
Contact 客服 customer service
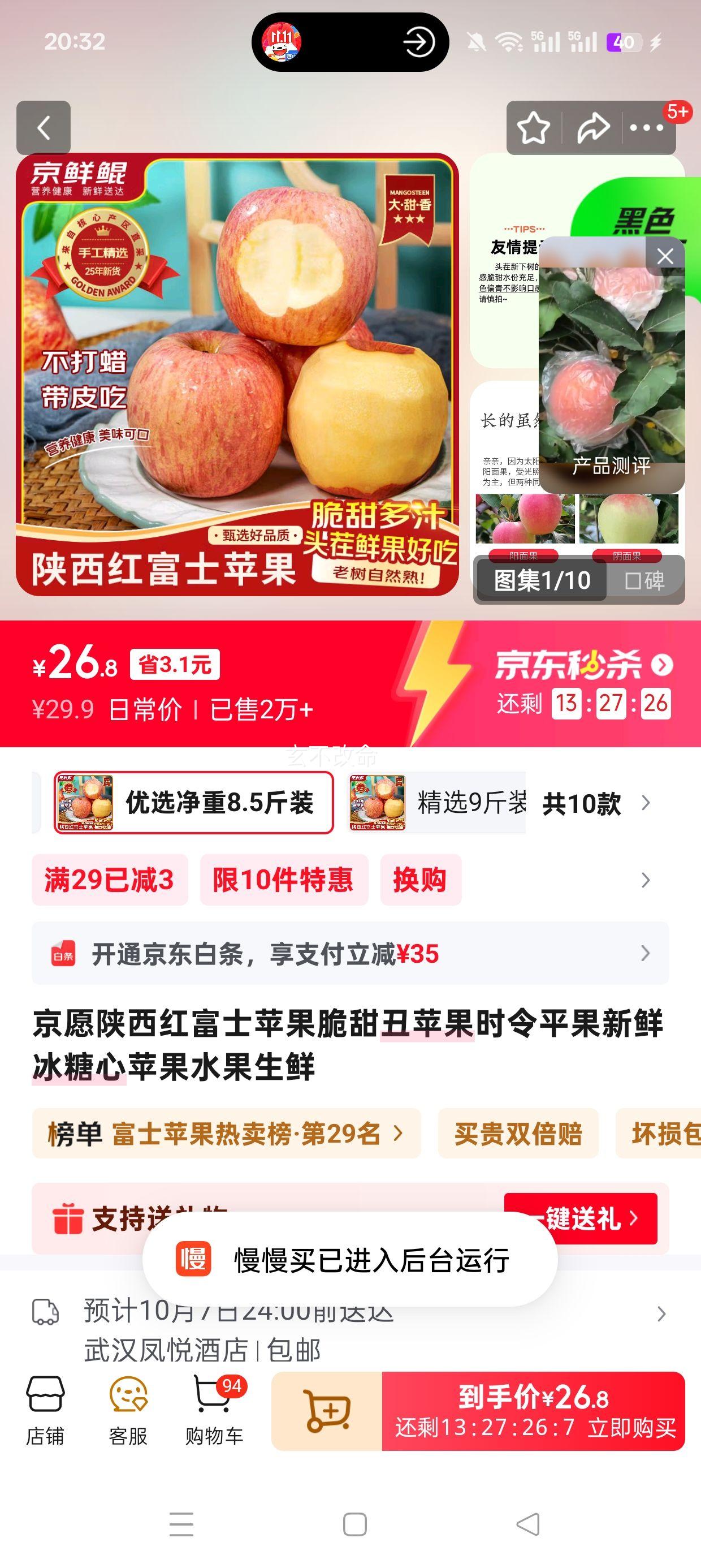coord(128,1410)
